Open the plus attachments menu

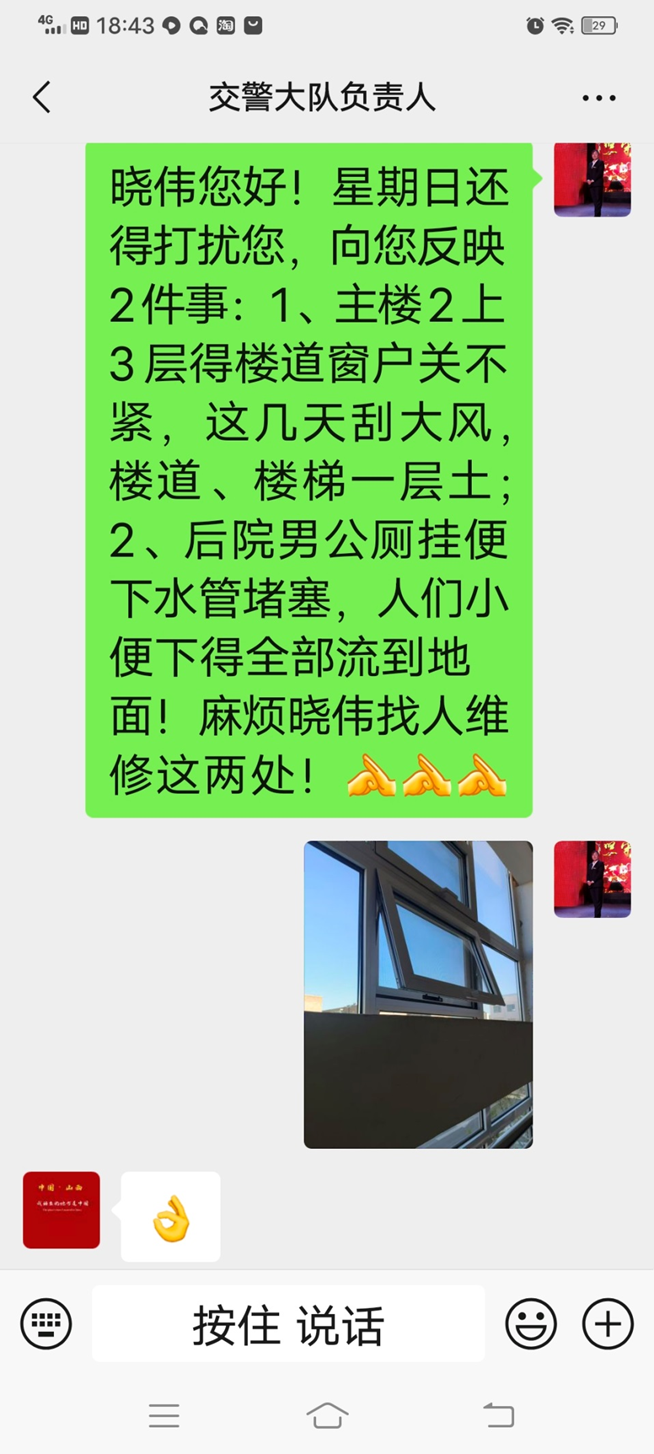pos(607,1324)
